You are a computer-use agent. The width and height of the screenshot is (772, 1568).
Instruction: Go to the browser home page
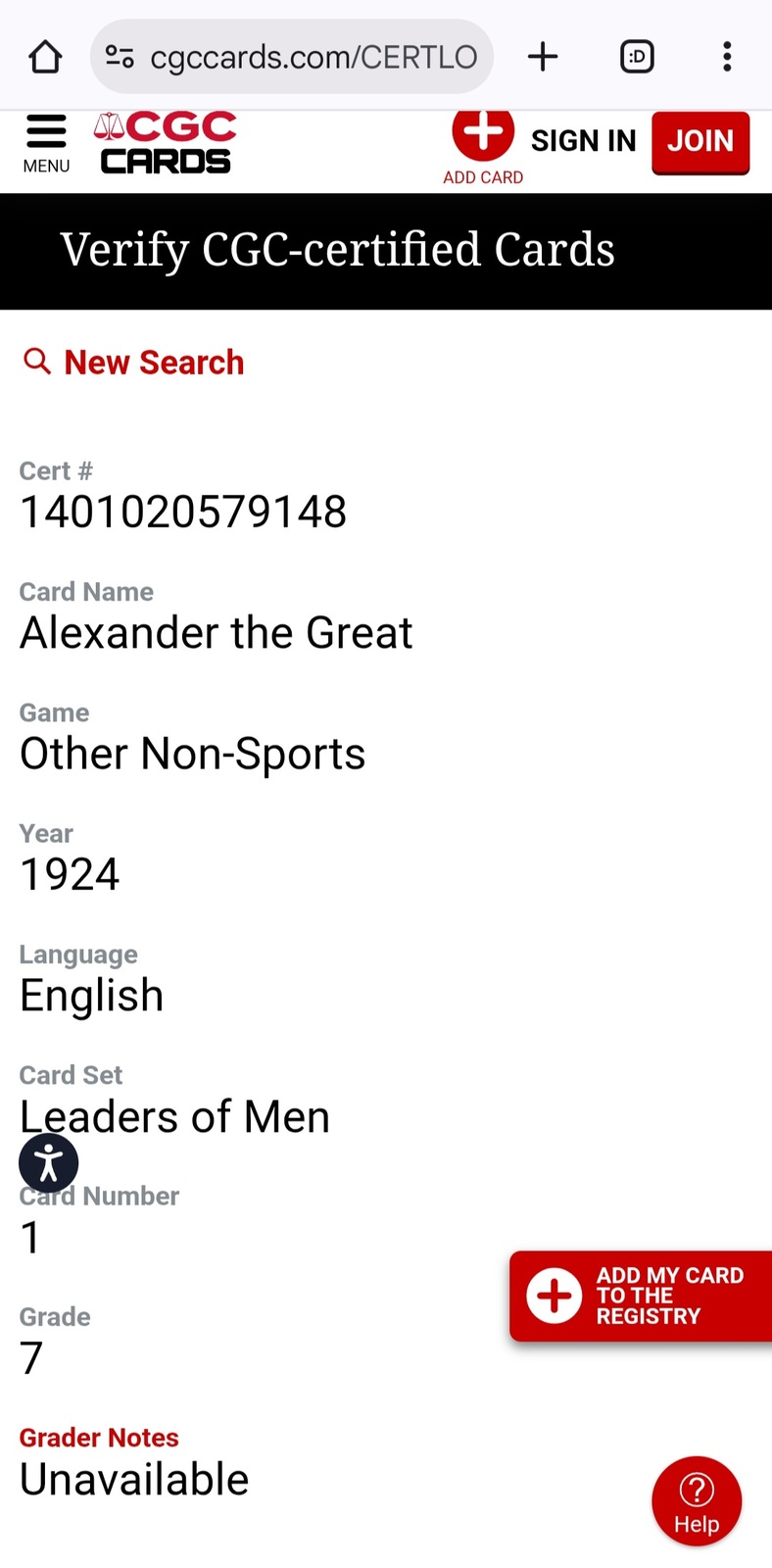pyautogui.click(x=45, y=57)
